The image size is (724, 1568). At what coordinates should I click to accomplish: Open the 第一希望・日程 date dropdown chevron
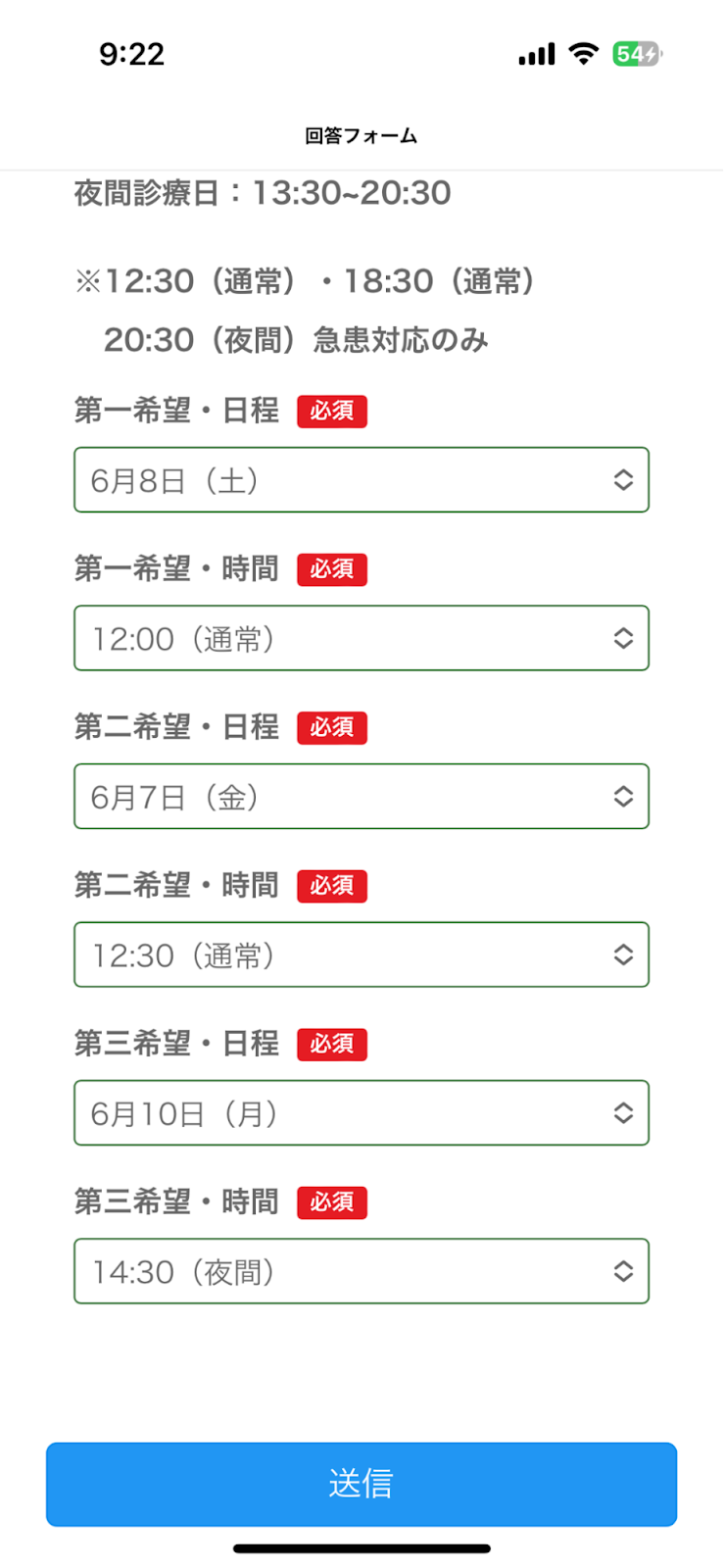coord(624,480)
